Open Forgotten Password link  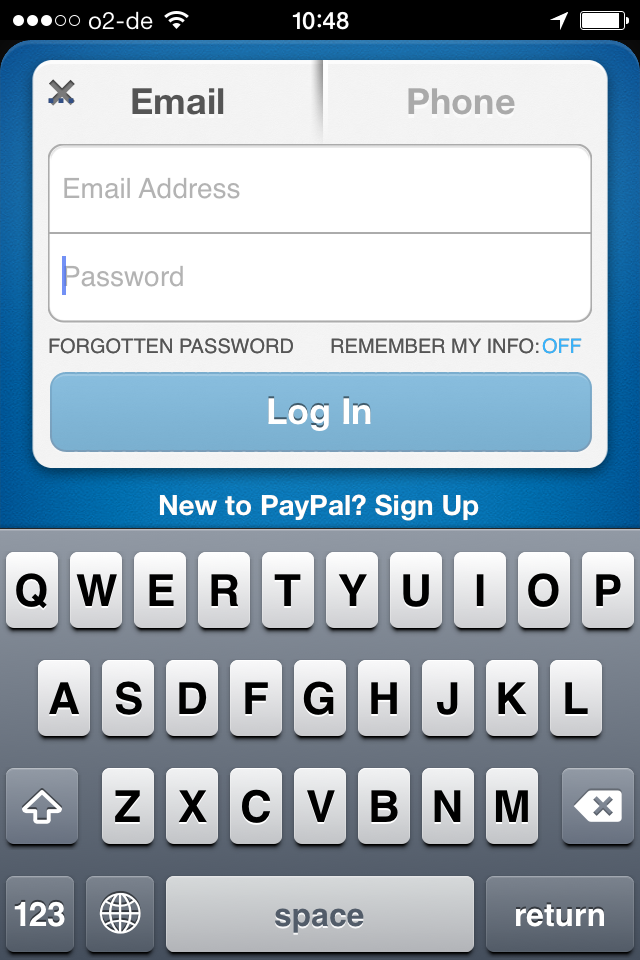[171, 347]
